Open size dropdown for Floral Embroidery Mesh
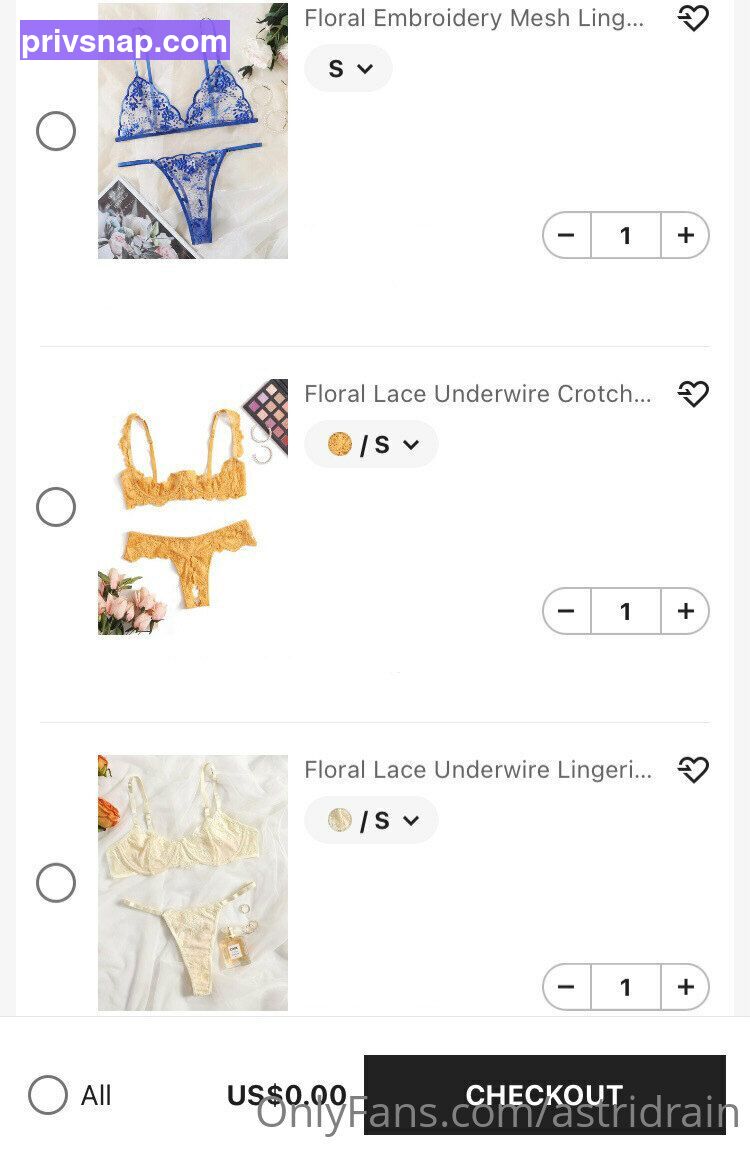750x1172 pixels. point(348,68)
